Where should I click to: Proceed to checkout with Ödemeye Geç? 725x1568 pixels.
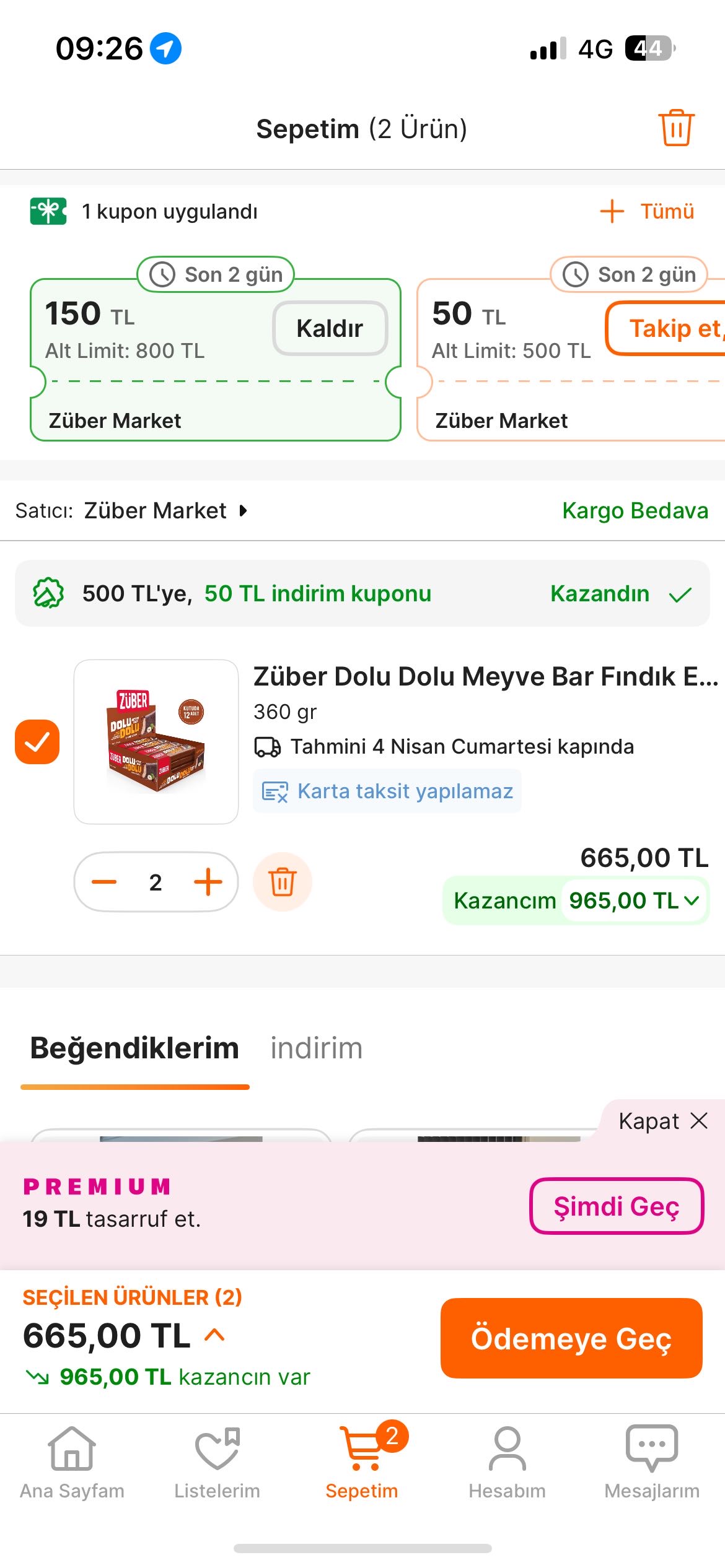click(x=571, y=1338)
